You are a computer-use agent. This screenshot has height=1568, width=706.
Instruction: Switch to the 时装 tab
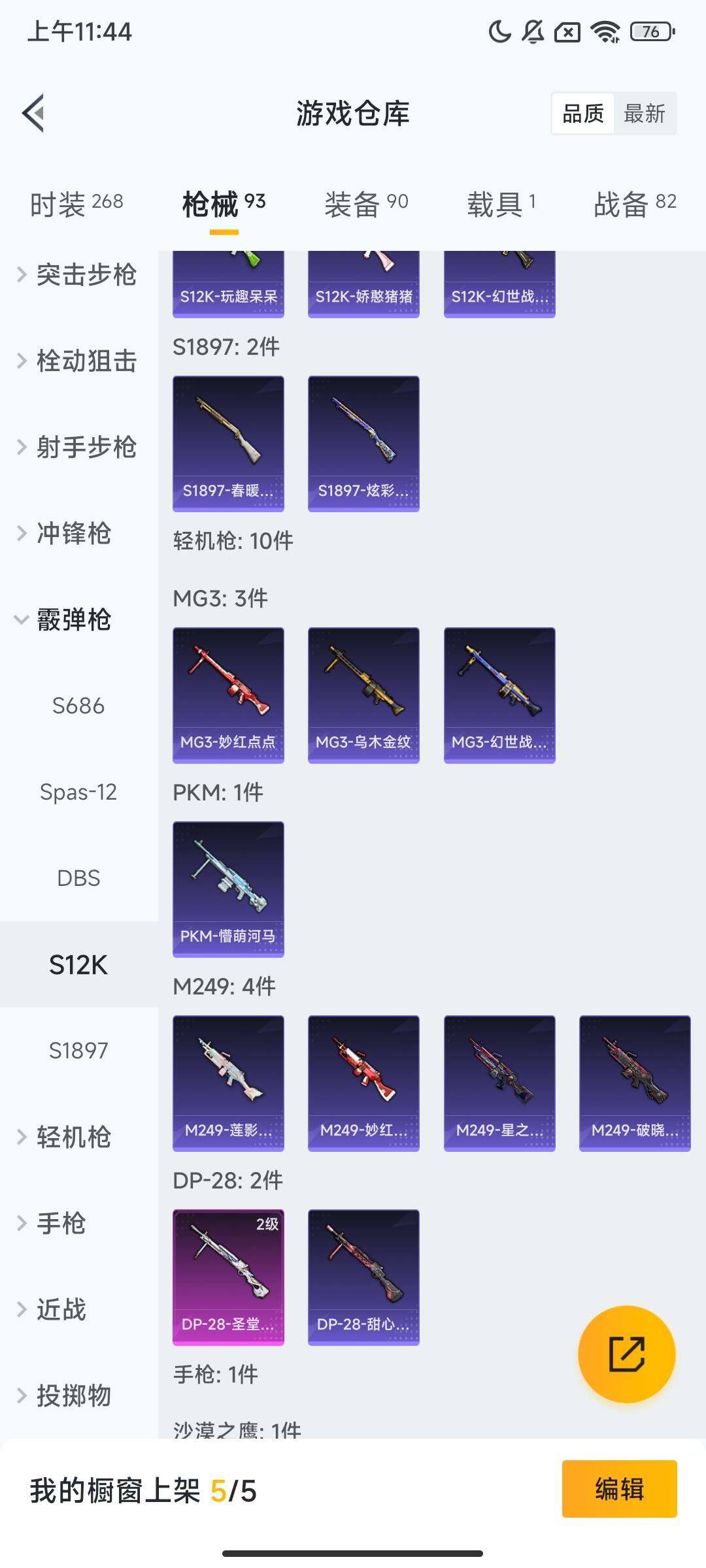(x=76, y=203)
